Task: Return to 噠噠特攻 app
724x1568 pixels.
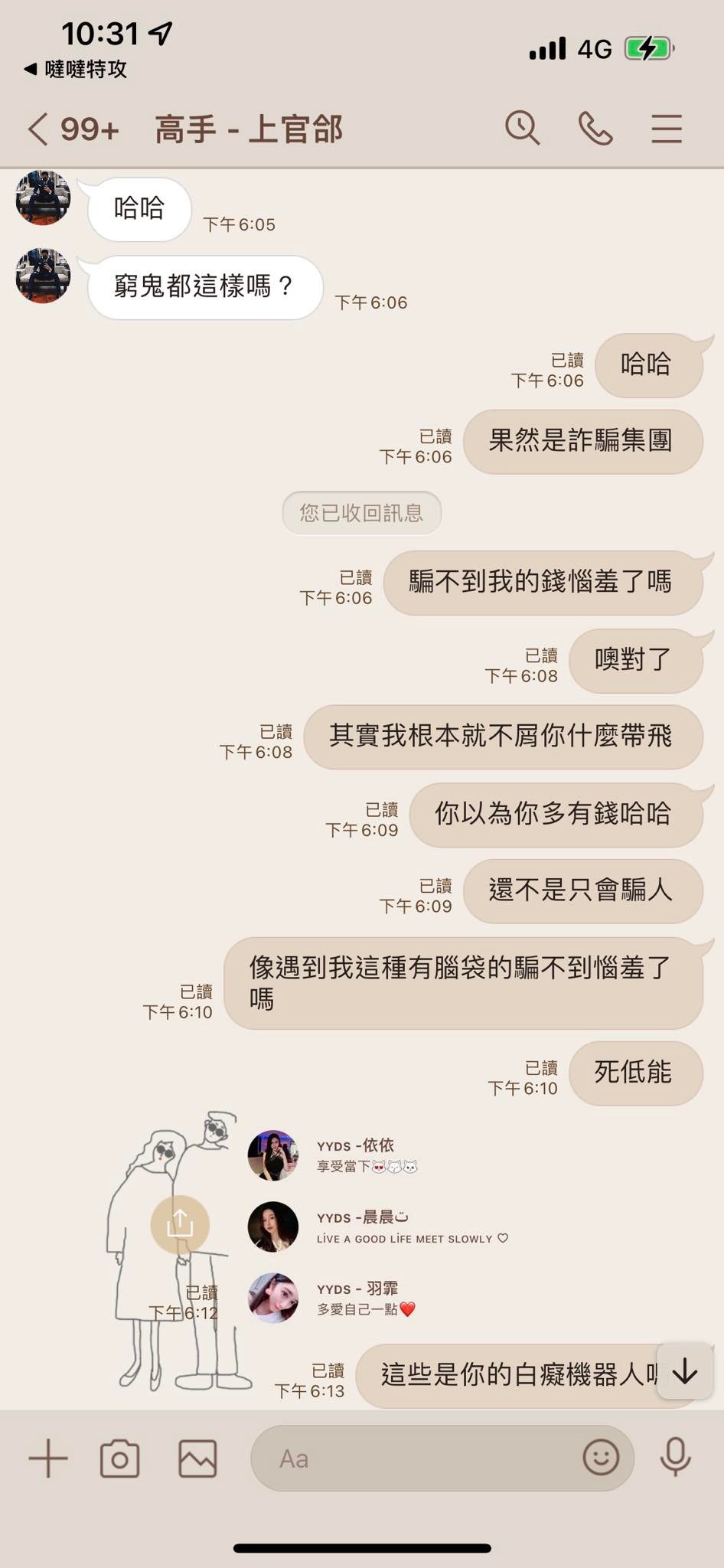Action: coord(75,69)
